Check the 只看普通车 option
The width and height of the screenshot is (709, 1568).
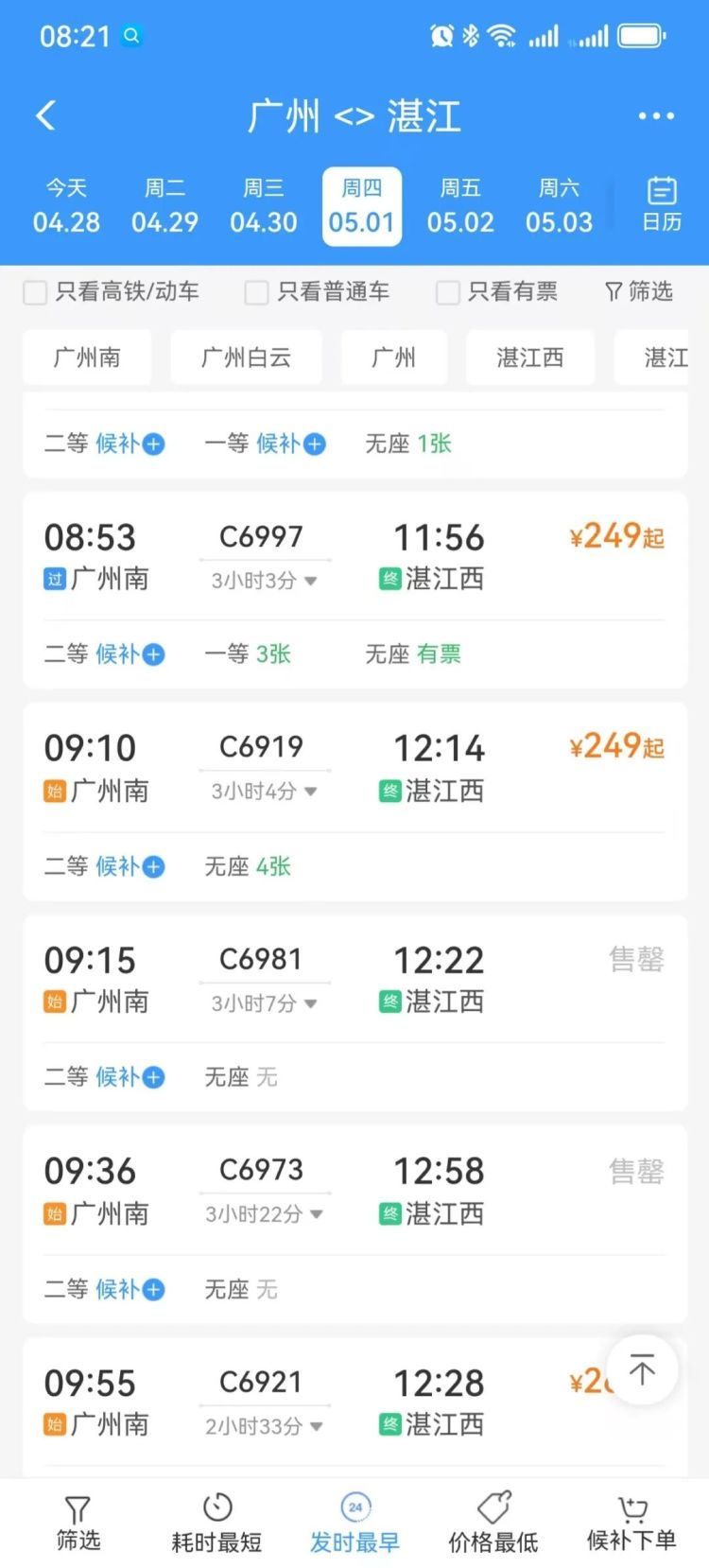tap(255, 292)
